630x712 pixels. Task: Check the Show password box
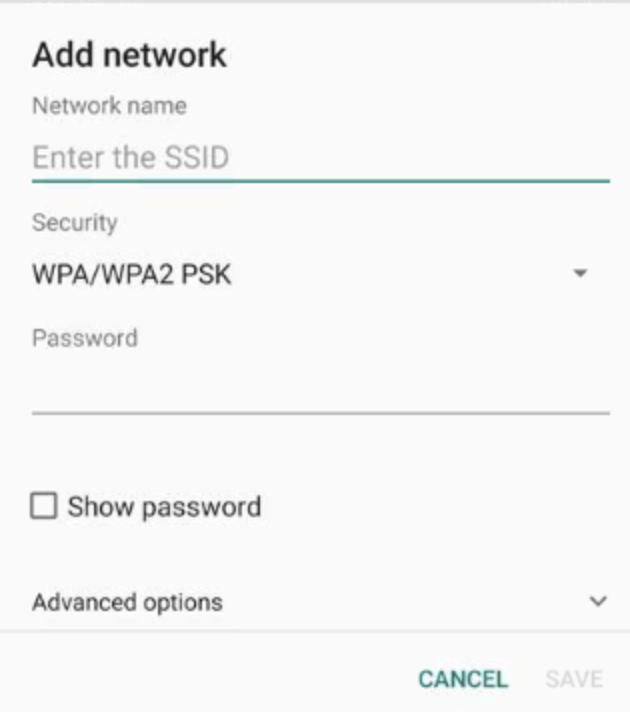click(x=44, y=506)
